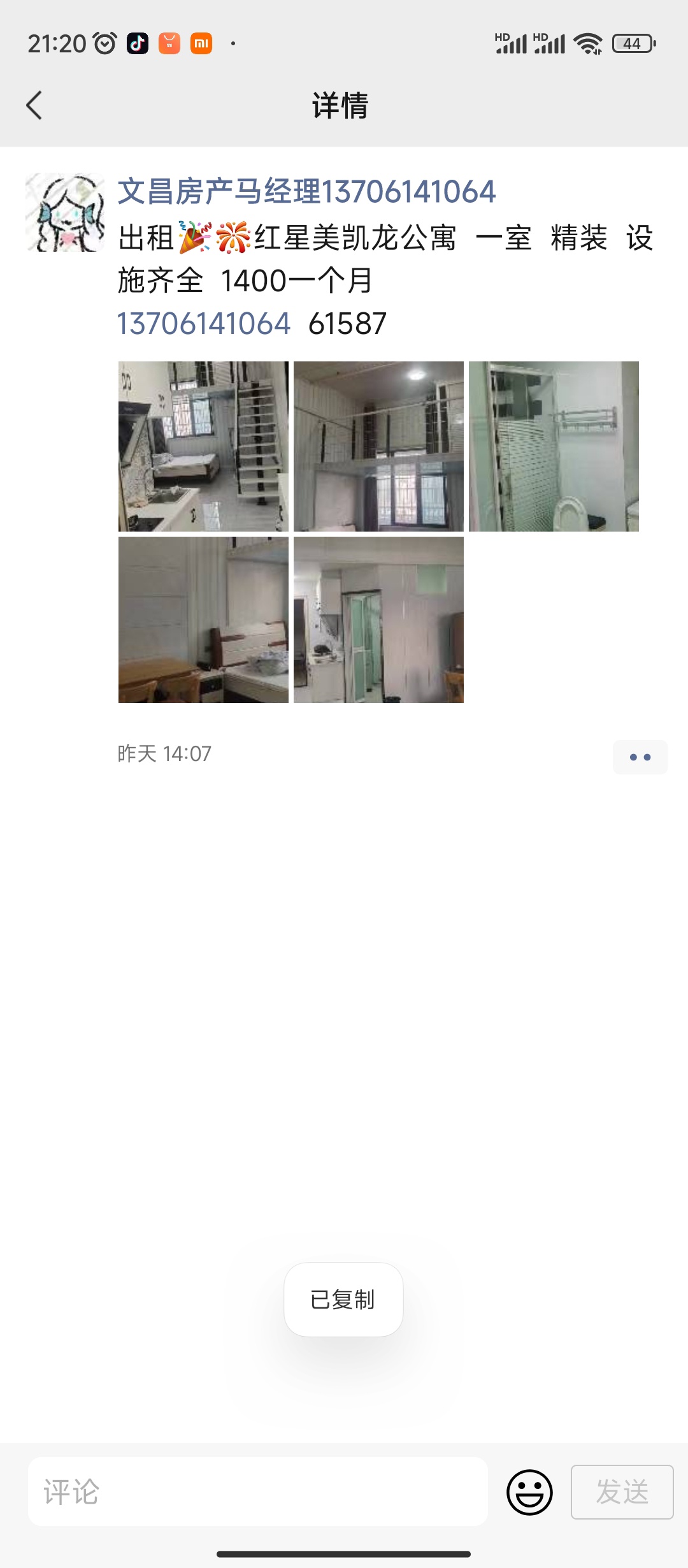Tap phone number 13706141064 in the post text
The width and height of the screenshot is (688, 1568).
[204, 324]
